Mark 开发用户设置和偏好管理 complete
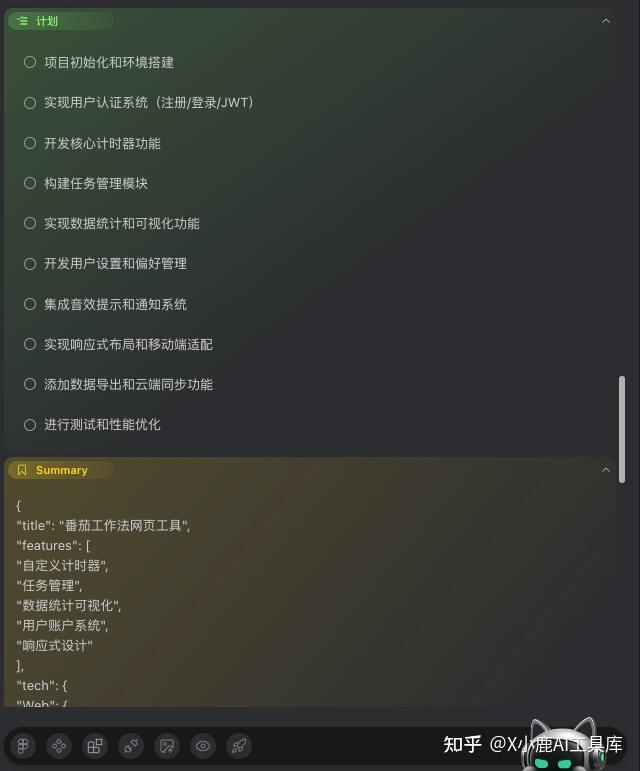 [x=30, y=263]
